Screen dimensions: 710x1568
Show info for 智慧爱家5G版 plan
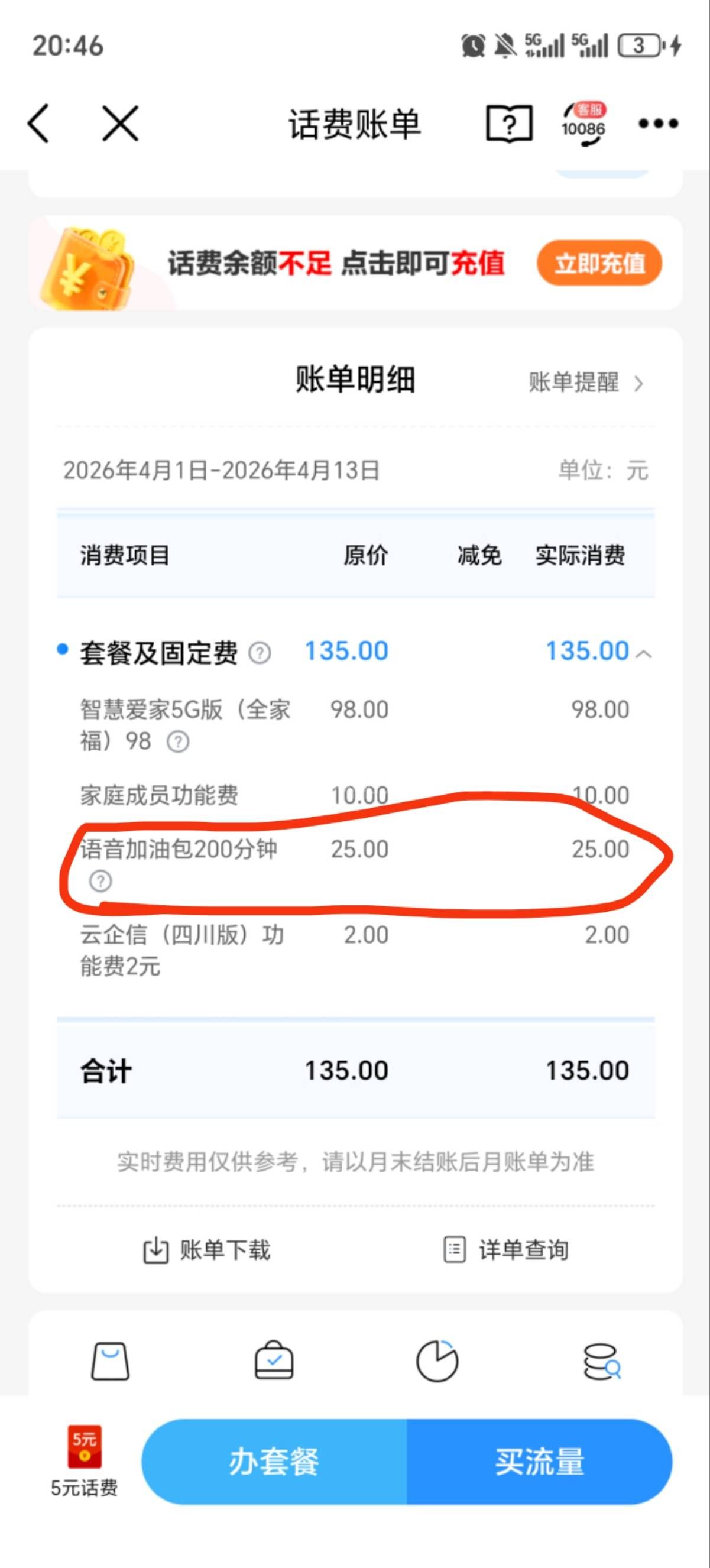click(179, 742)
